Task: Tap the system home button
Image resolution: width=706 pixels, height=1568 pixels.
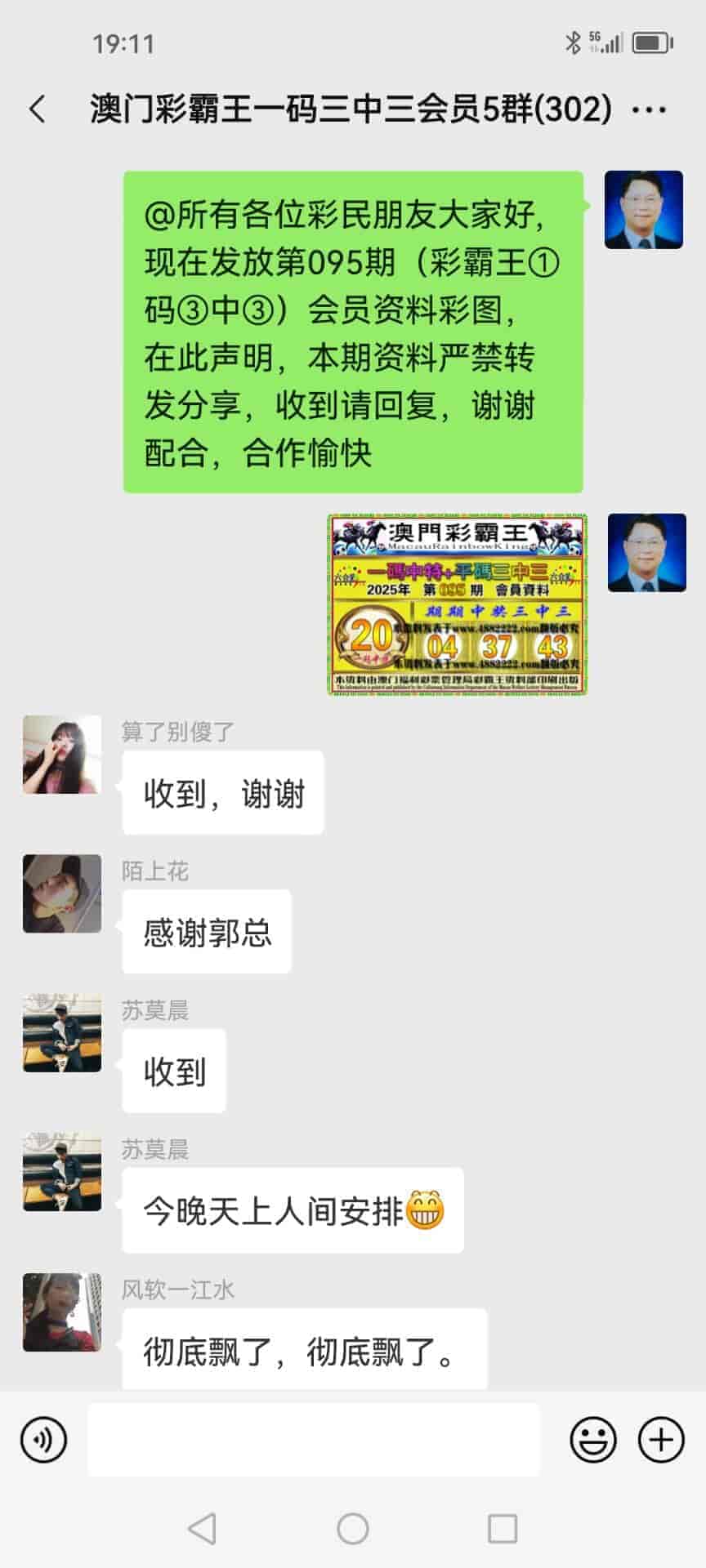Action: 353,1528
